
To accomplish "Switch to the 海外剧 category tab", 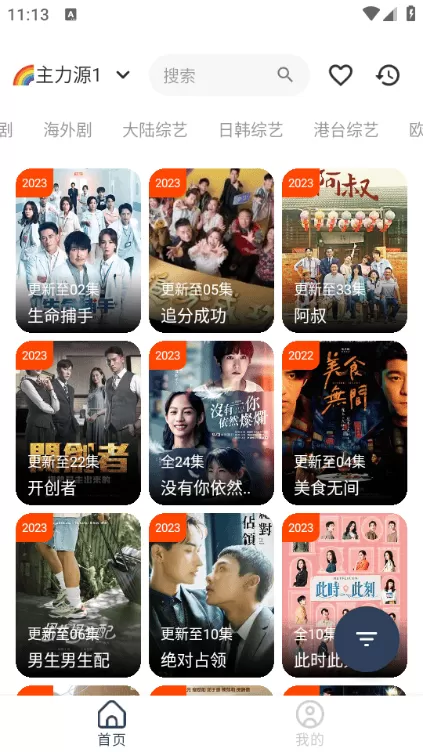I will tap(68, 129).
